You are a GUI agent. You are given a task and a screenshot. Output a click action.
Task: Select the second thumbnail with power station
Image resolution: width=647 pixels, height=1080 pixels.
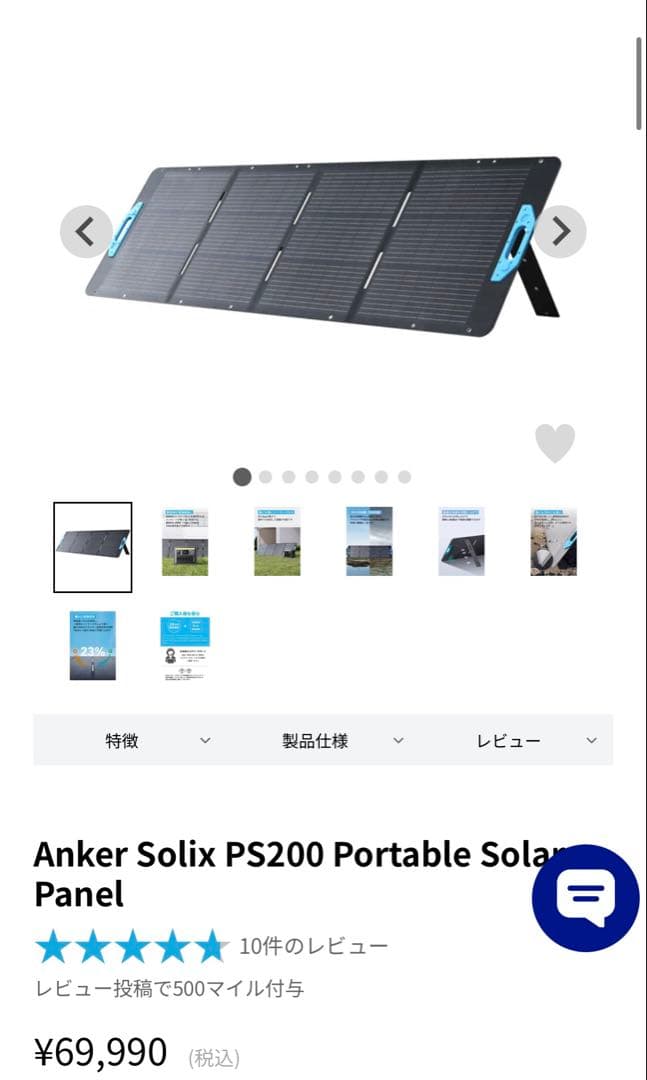(185, 541)
